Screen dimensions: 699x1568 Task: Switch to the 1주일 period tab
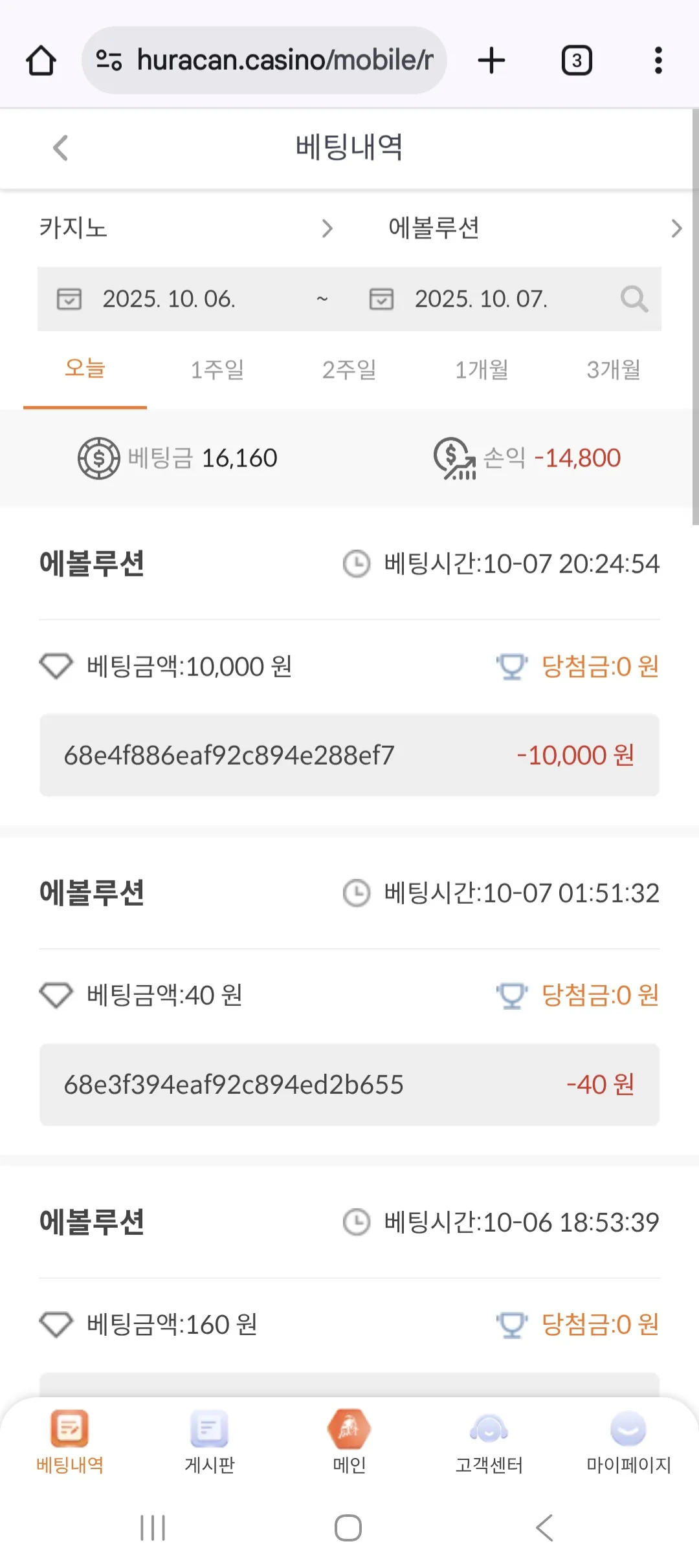(x=217, y=370)
